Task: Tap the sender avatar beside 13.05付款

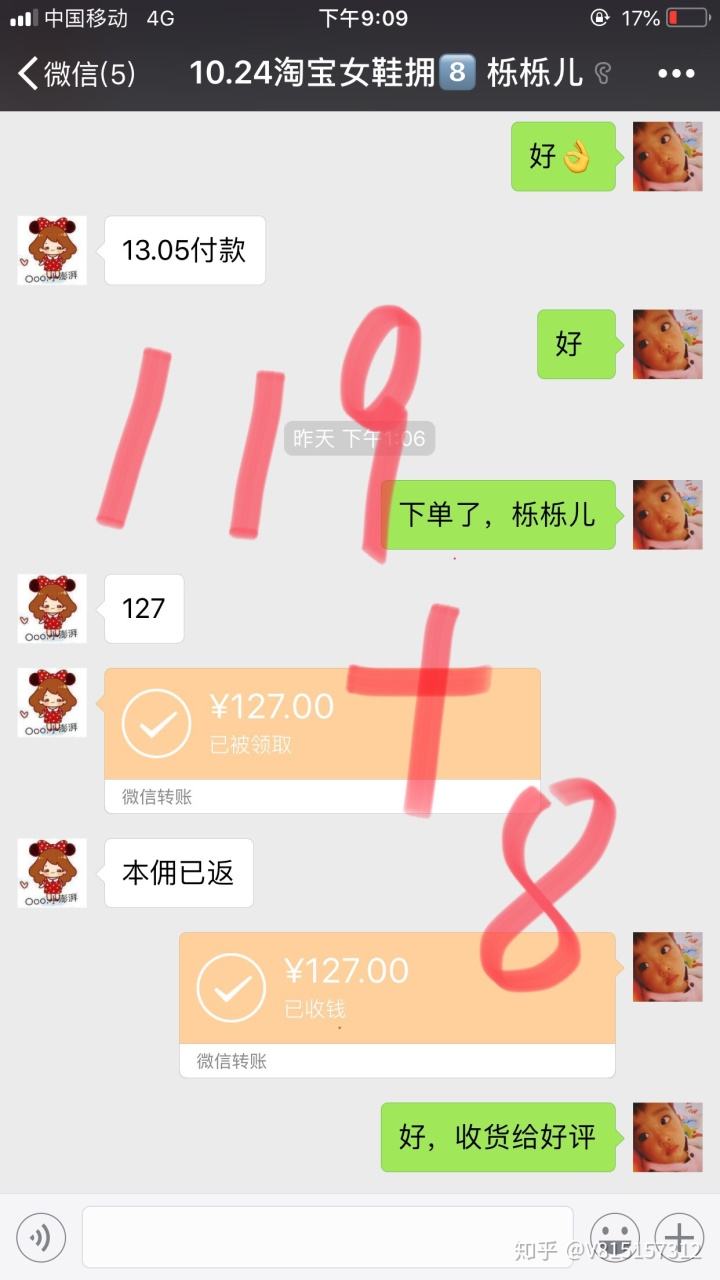Action: (52, 250)
